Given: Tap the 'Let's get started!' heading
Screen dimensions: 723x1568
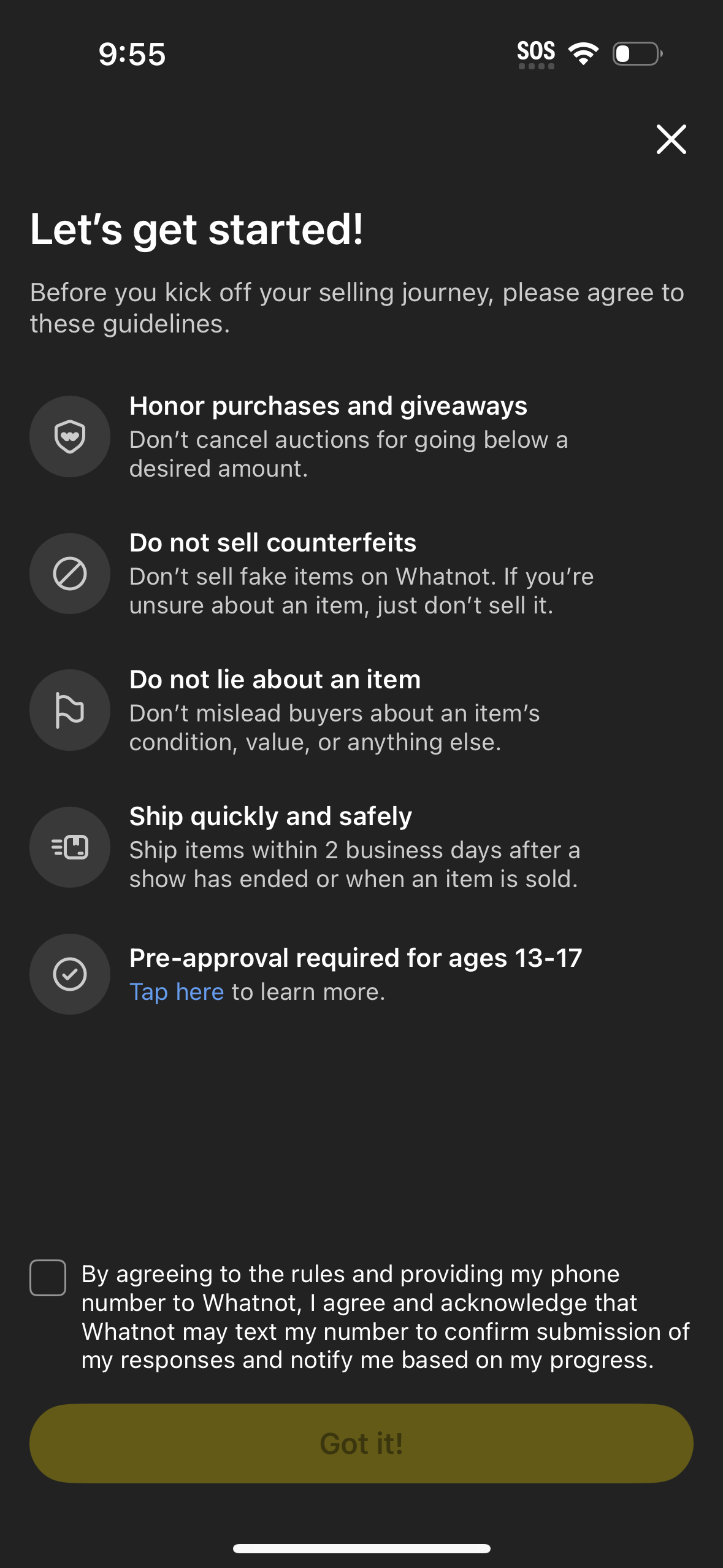Looking at the screenshot, I should [196, 229].
